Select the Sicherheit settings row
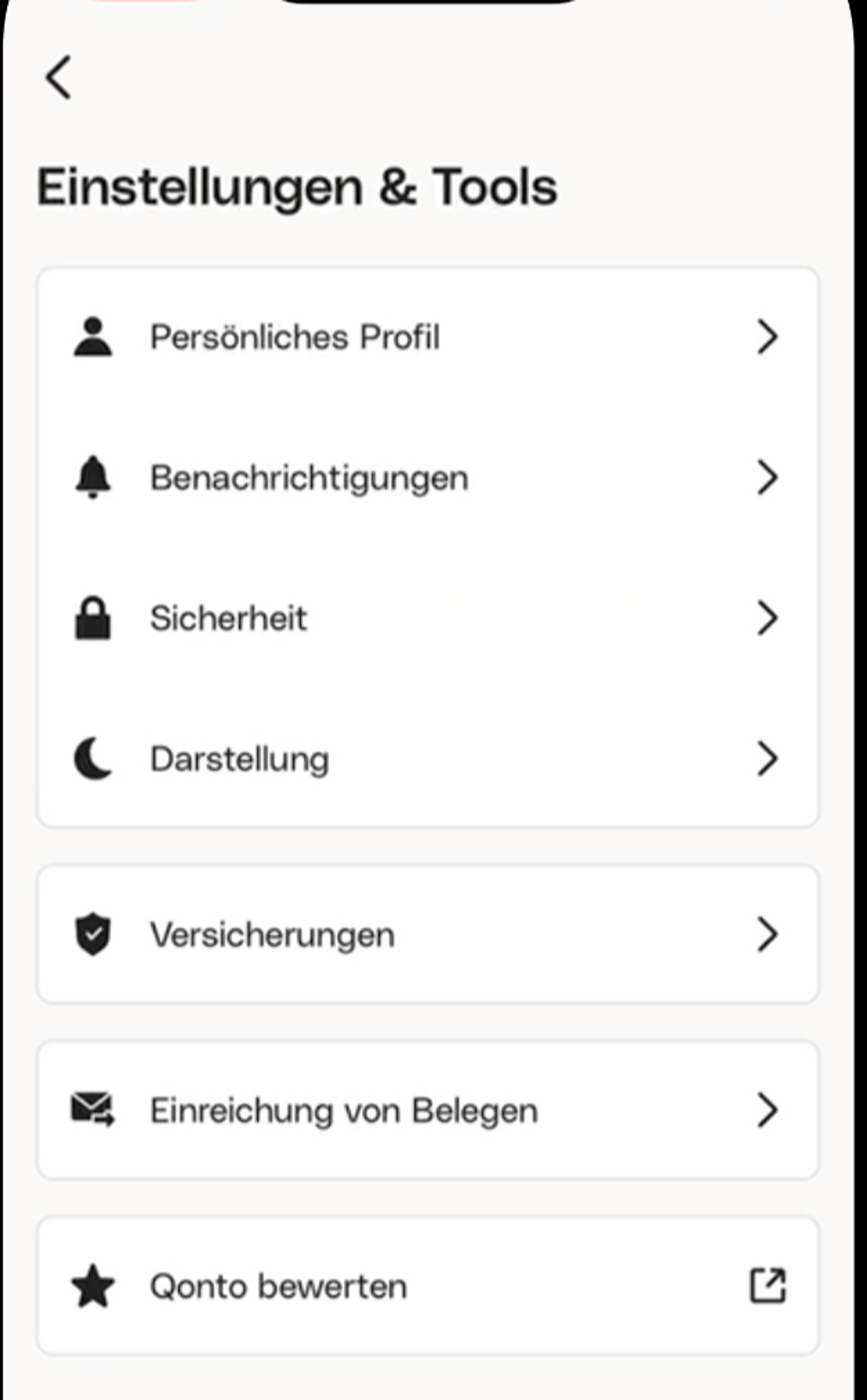Image resolution: width=867 pixels, height=1400 pixels. click(x=428, y=618)
